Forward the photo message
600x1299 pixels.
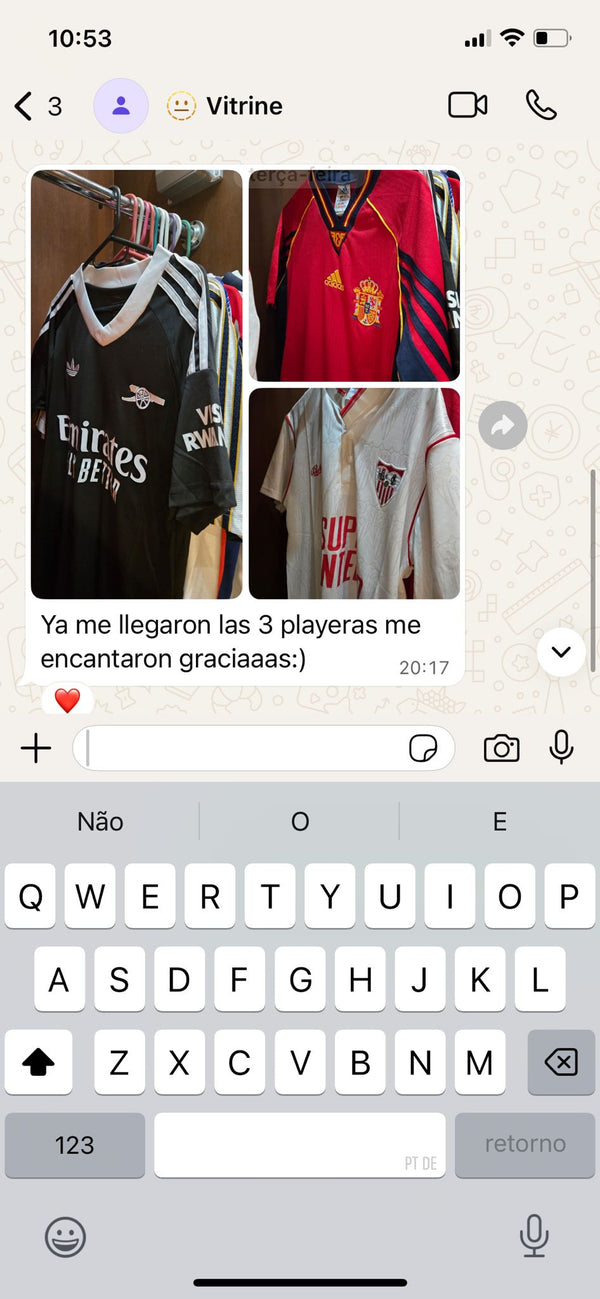502,427
